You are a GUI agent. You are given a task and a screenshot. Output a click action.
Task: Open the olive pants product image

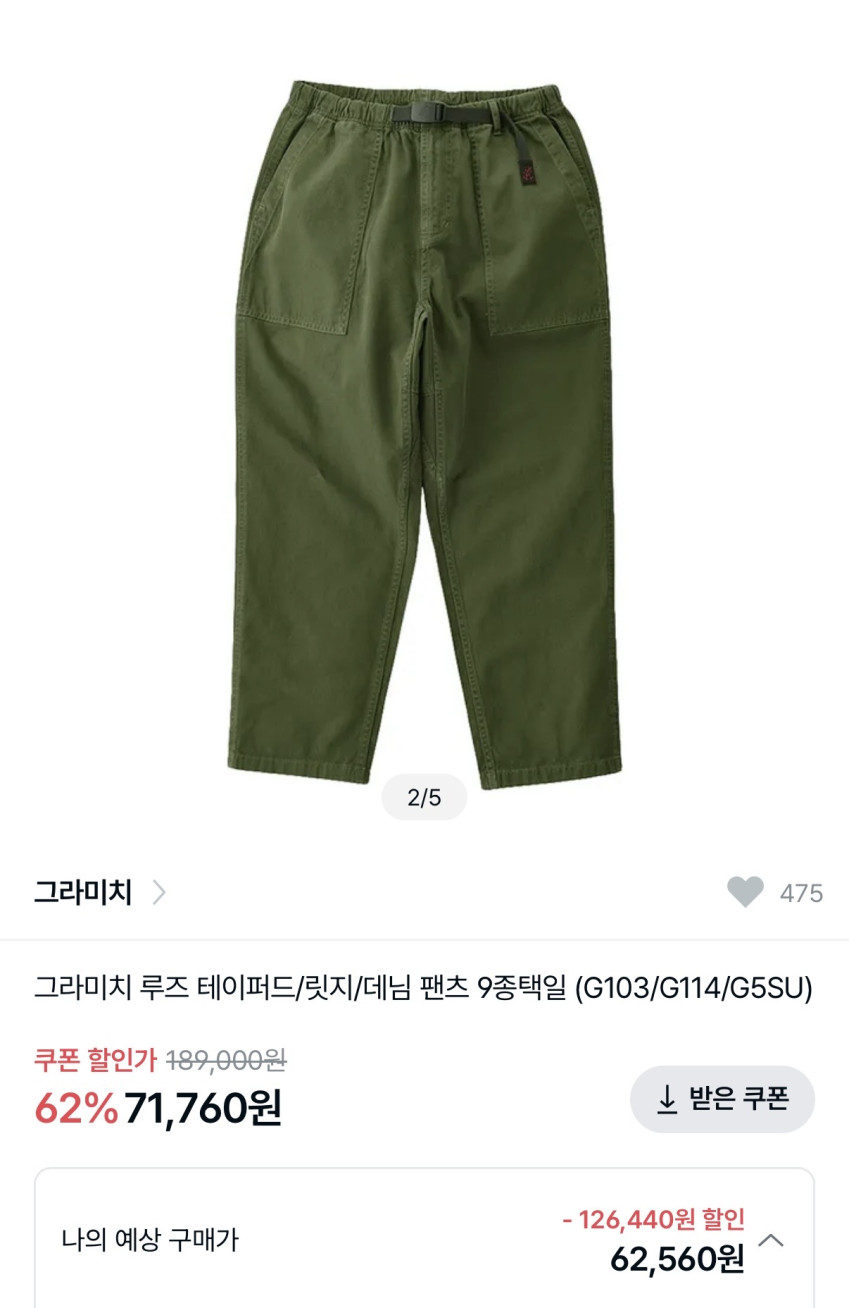tap(425, 433)
